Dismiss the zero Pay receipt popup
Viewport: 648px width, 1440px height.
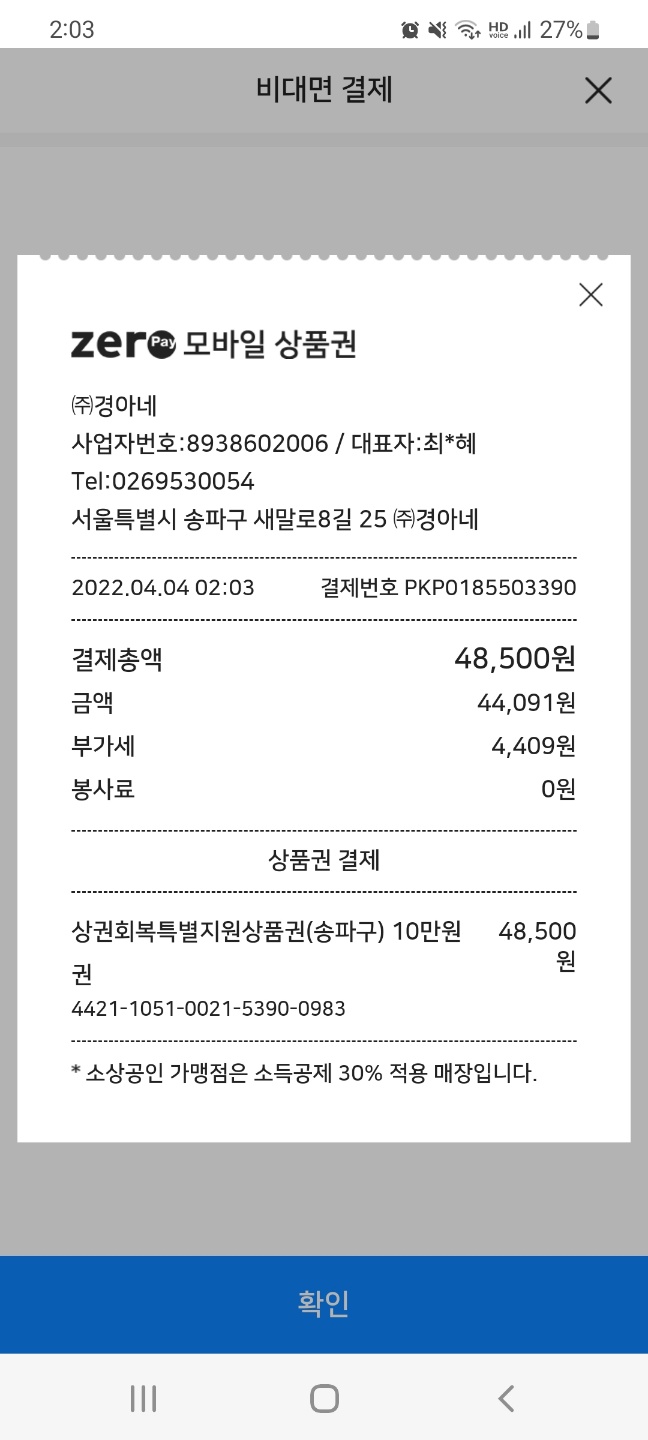(591, 295)
